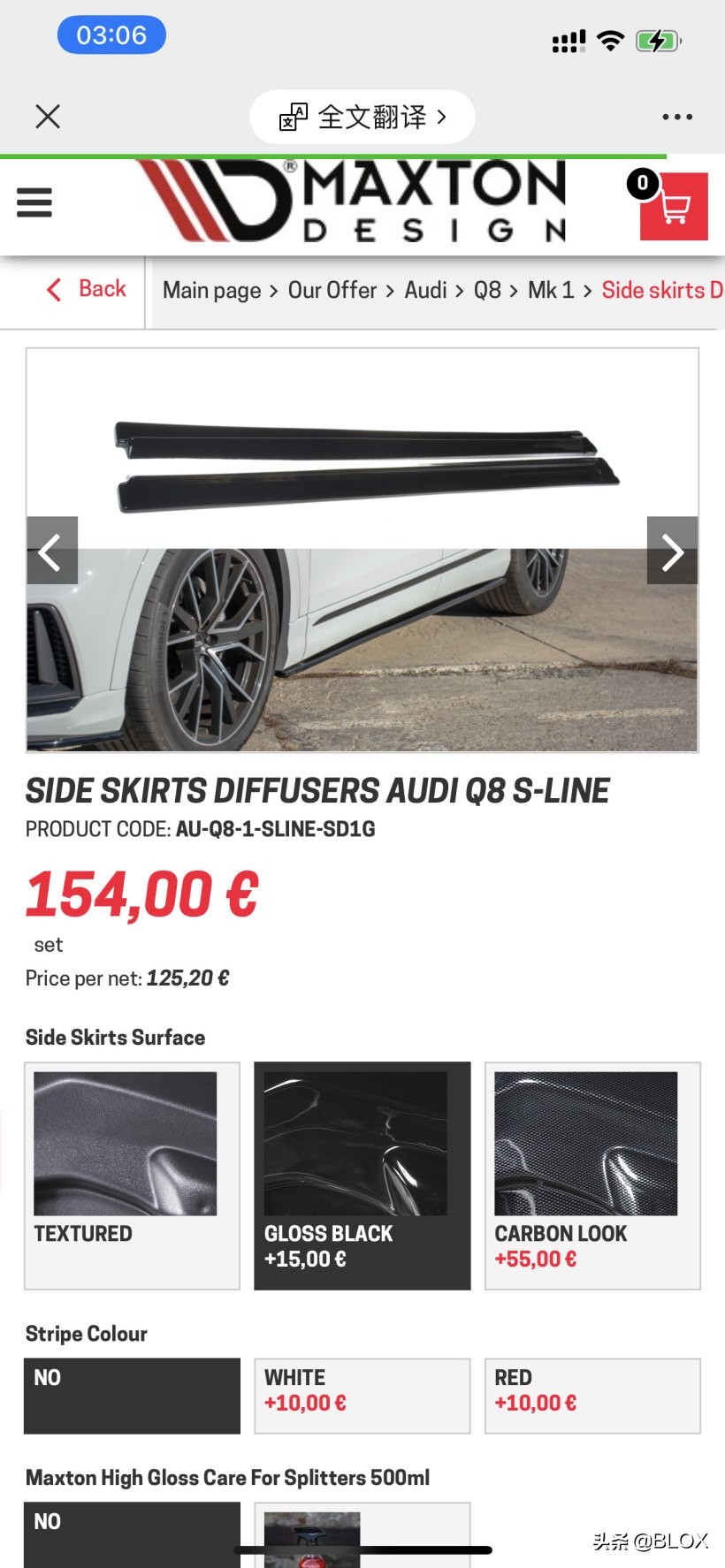Open Audi breadcrumb link
725x1568 pixels.
pos(425,290)
